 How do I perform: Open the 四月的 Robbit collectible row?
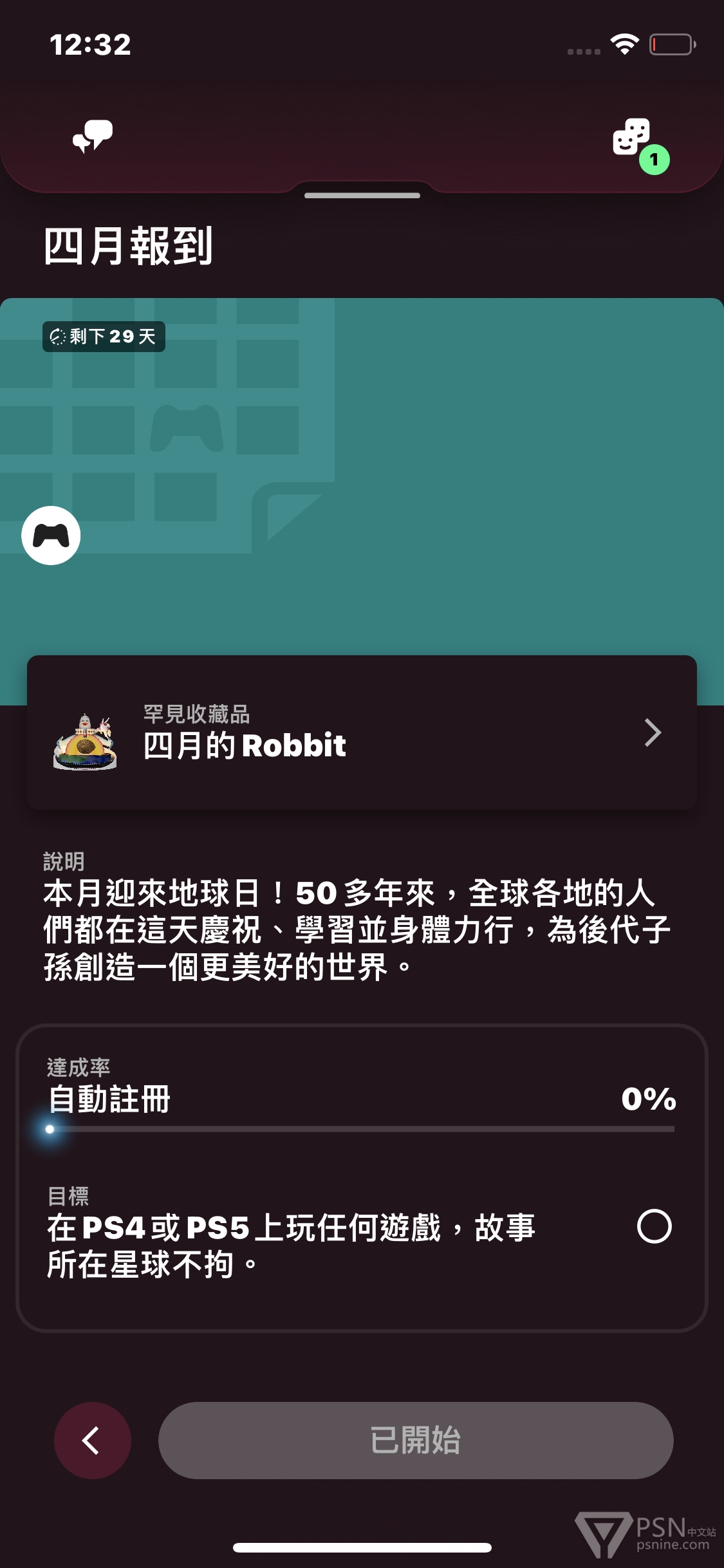(x=362, y=733)
